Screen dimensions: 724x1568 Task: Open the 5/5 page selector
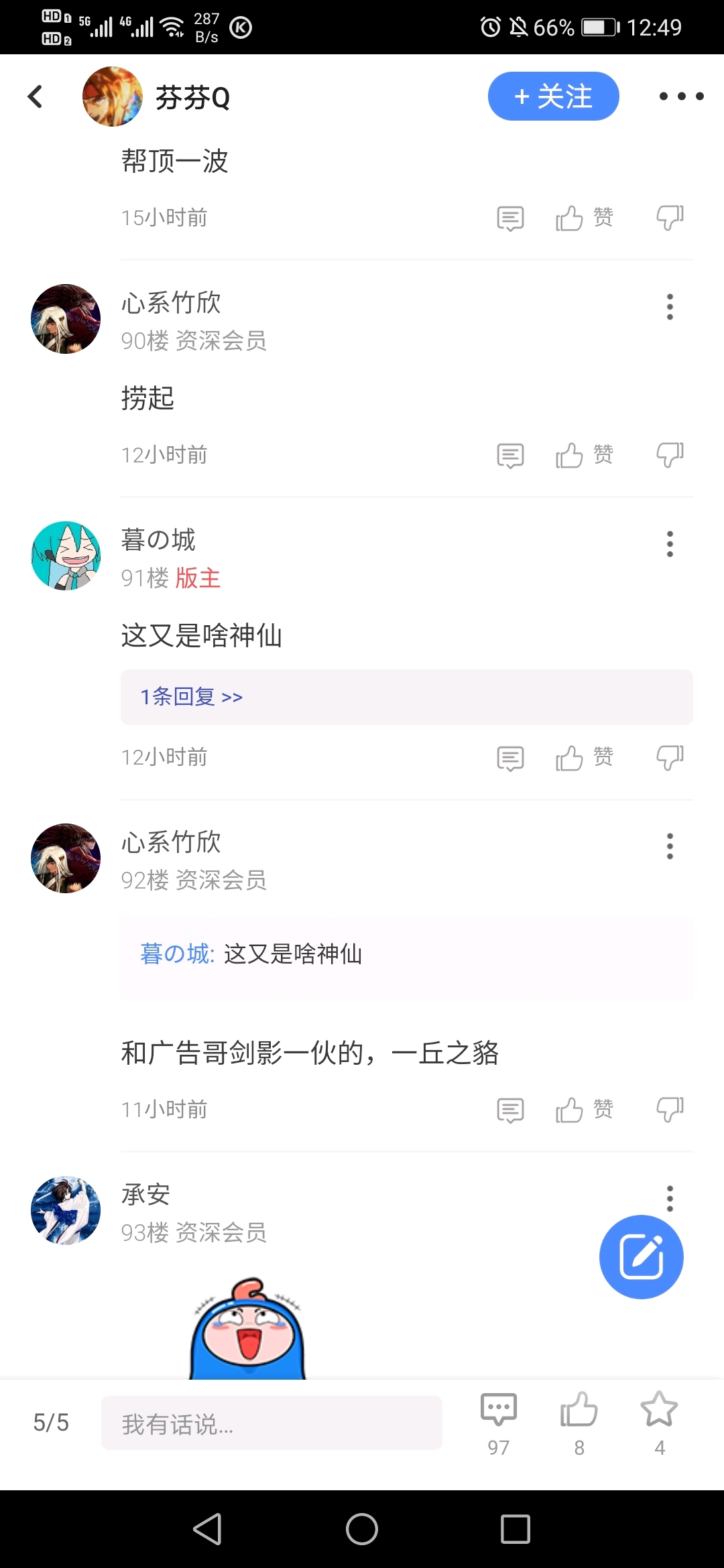point(51,1423)
